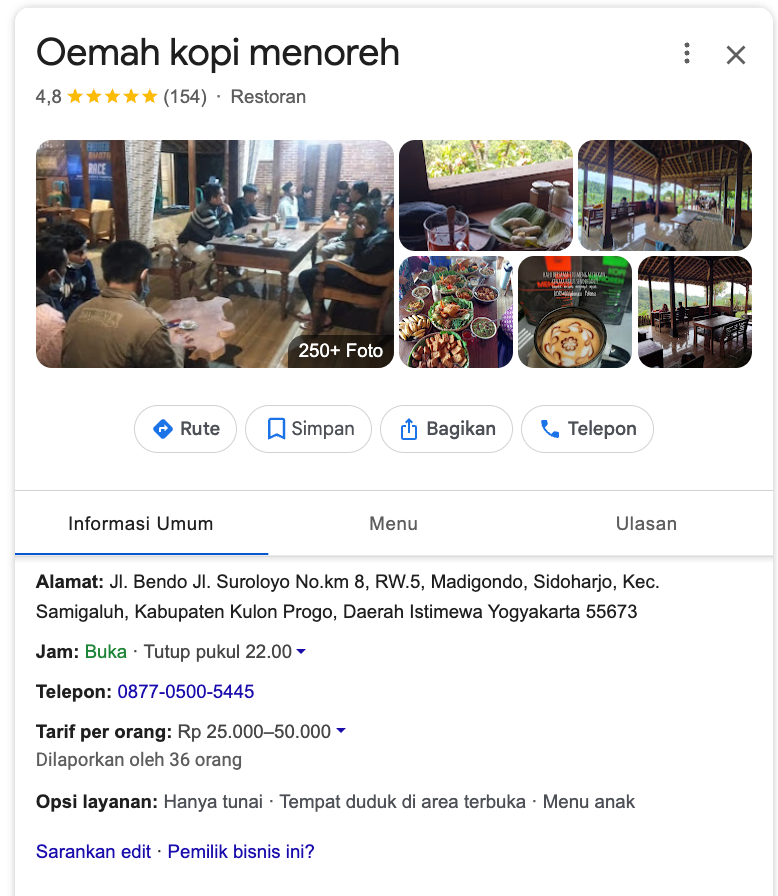Expand the opening hours dropdown
The width and height of the screenshot is (778, 896).
301,652
